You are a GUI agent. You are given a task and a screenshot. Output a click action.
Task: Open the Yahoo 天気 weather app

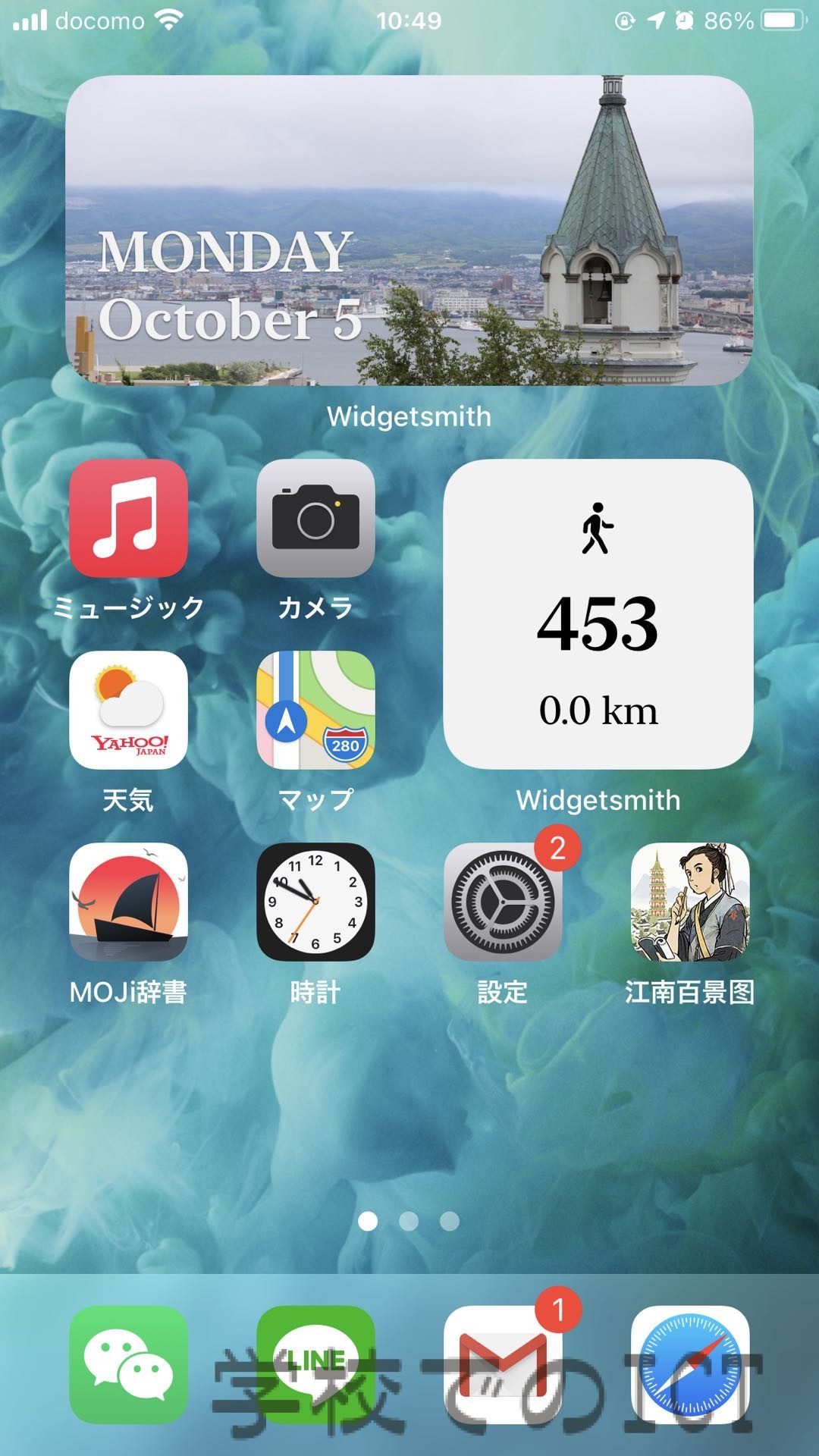point(128,710)
